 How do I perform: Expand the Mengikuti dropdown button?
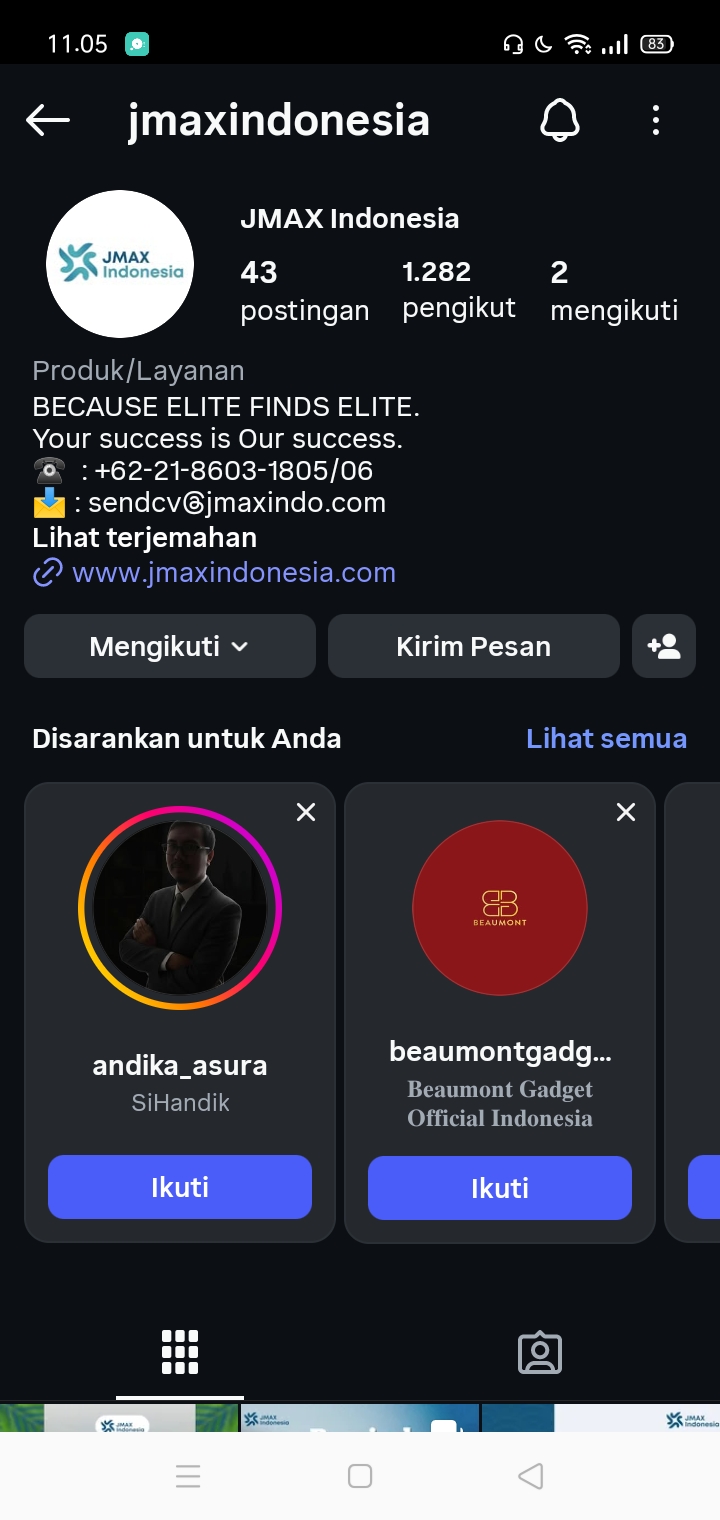170,646
